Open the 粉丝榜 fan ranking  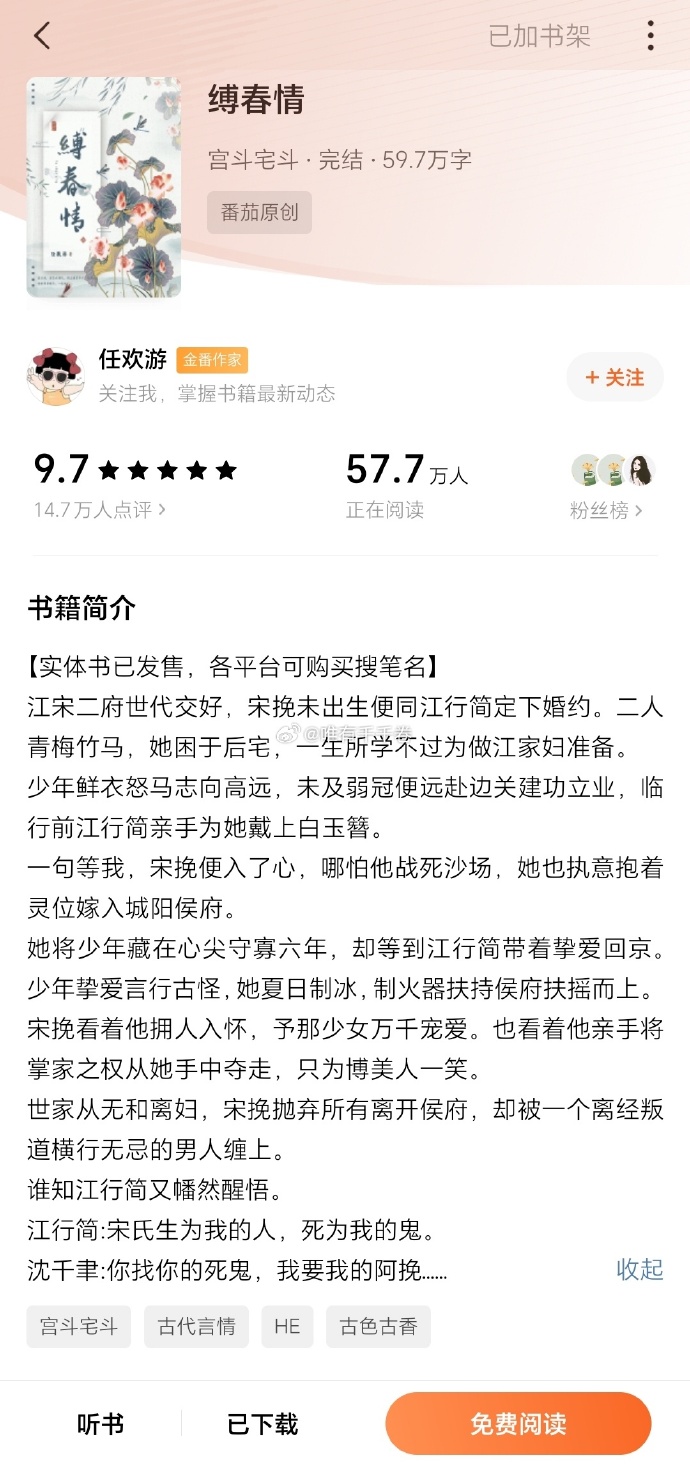(606, 511)
